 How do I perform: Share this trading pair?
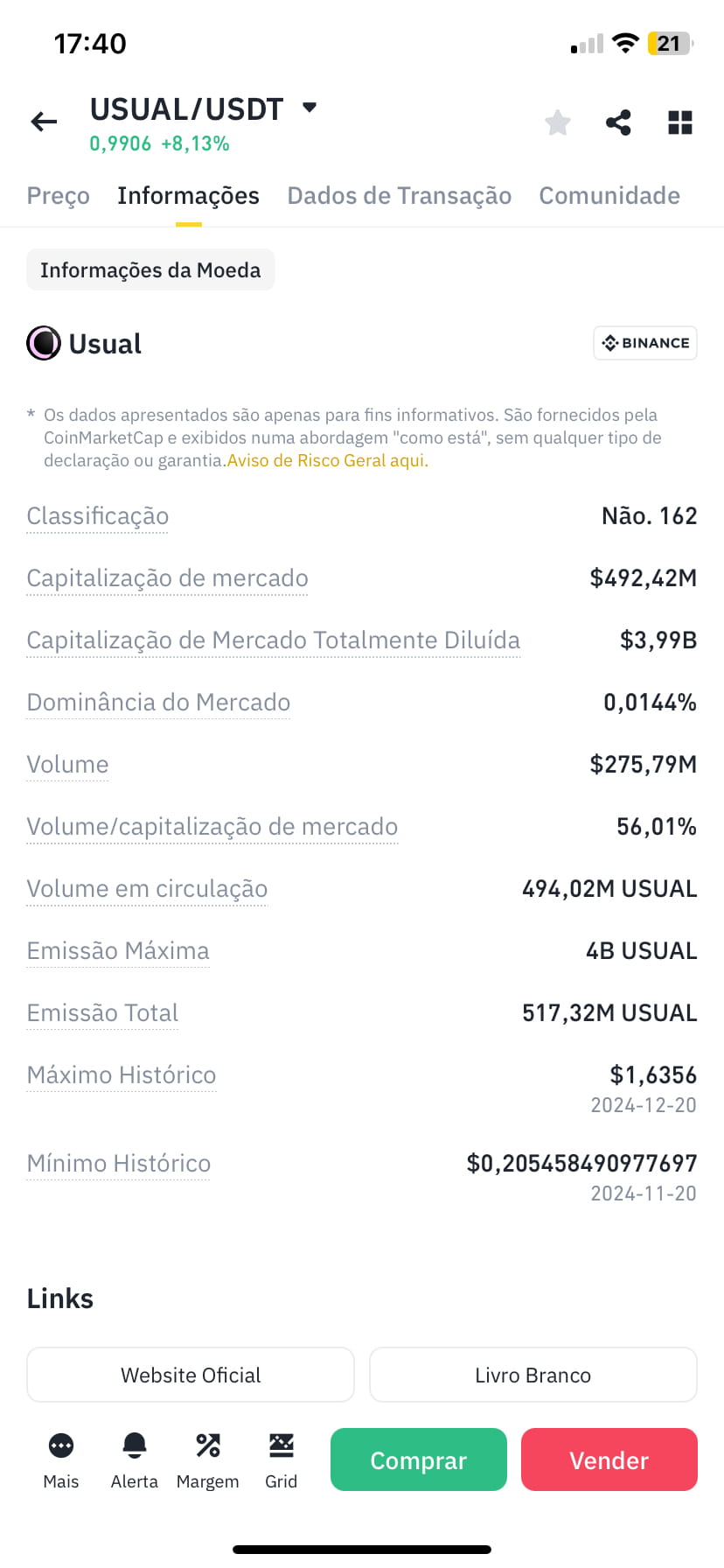point(618,122)
